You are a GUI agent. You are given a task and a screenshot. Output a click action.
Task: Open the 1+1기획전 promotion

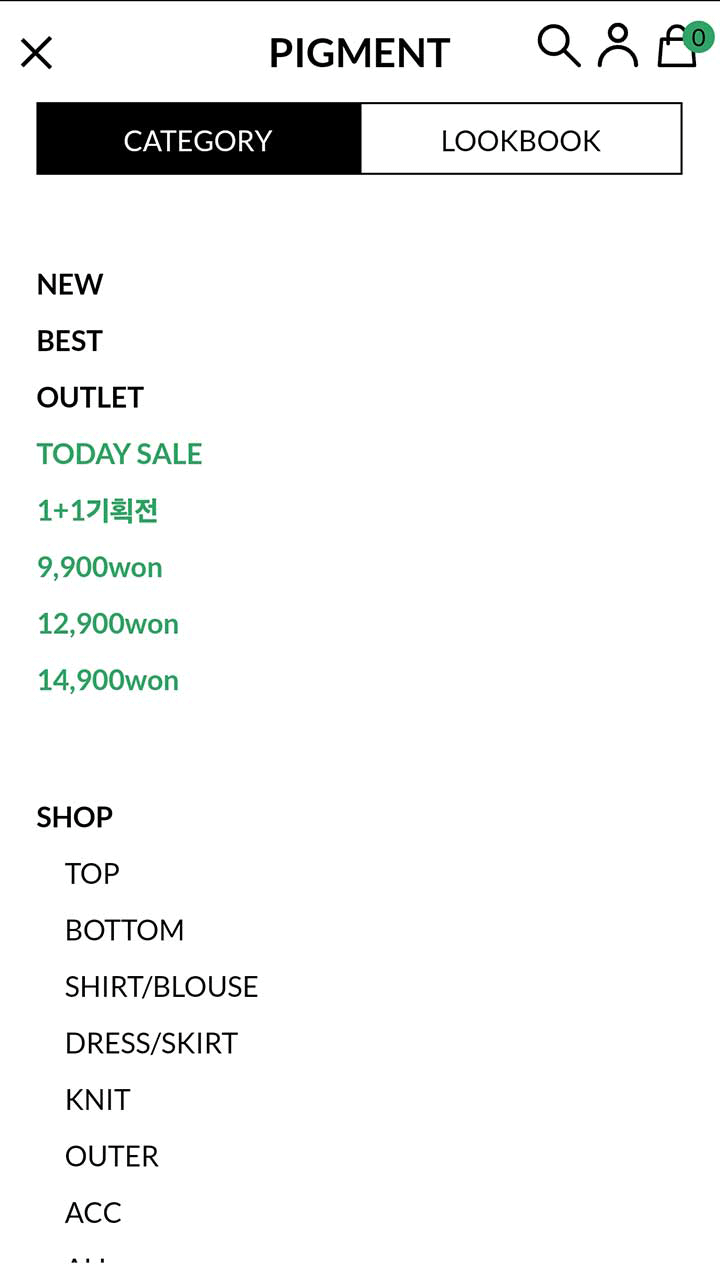pos(98,511)
